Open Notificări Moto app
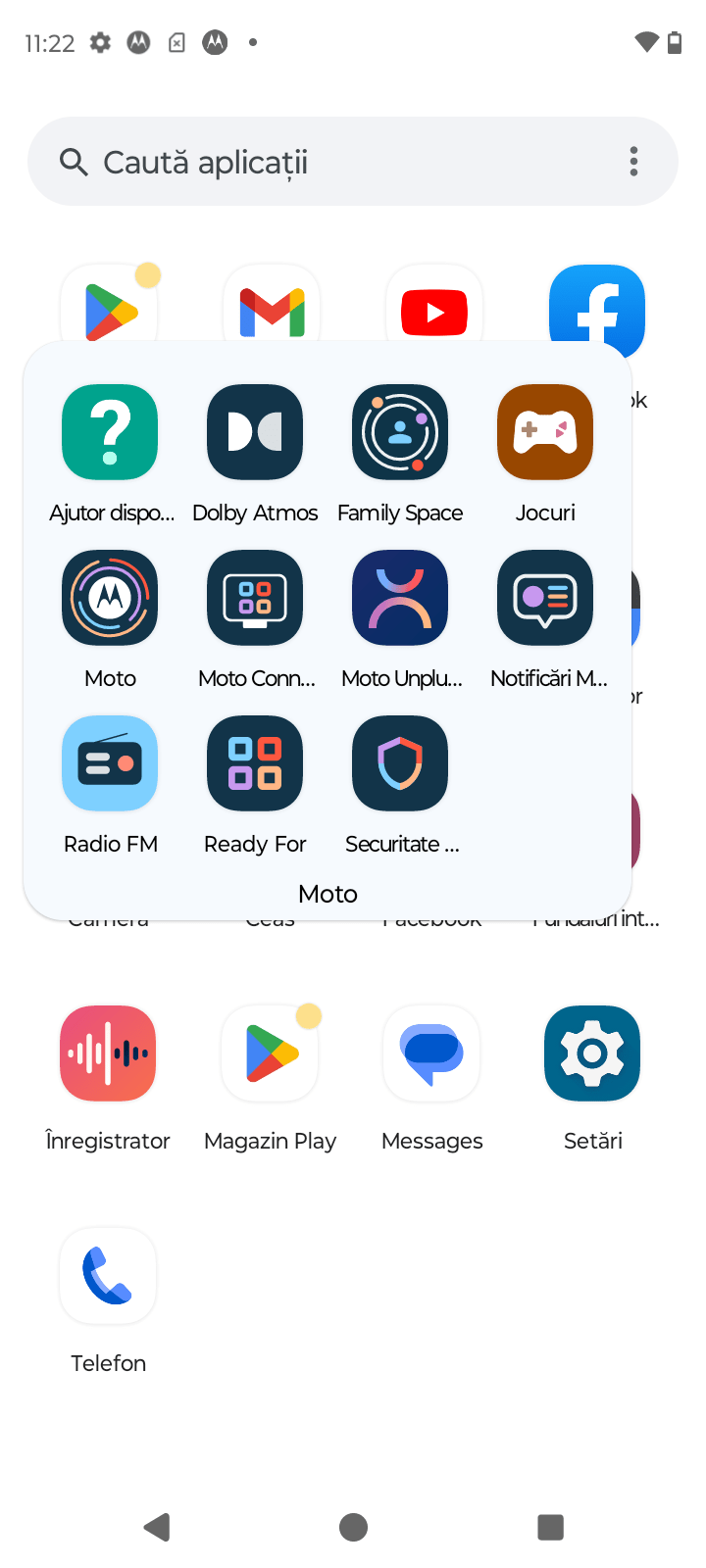Screen dimensions: 706x1568 click(x=545, y=599)
